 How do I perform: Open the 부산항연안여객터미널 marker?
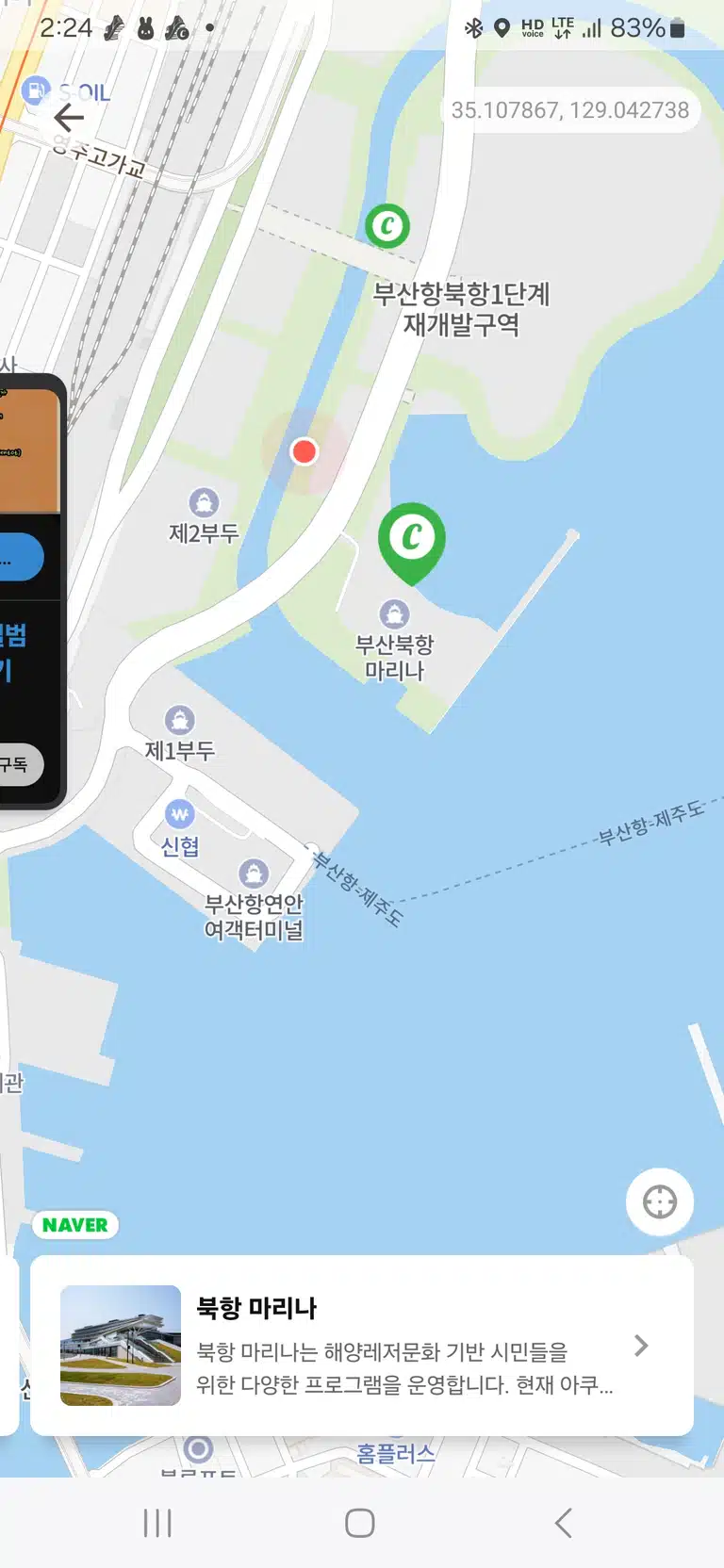[x=254, y=874]
